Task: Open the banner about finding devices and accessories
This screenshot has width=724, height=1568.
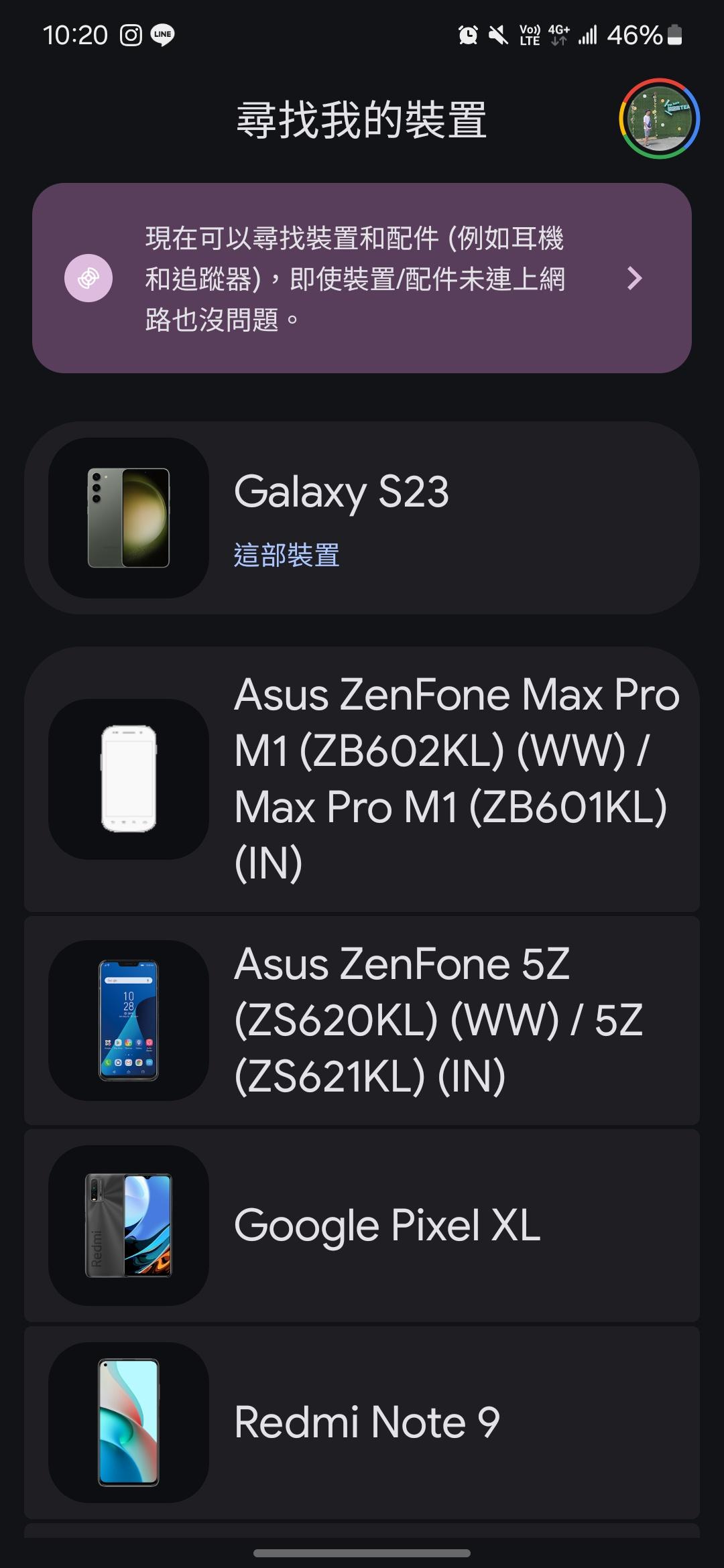Action: pos(362,278)
